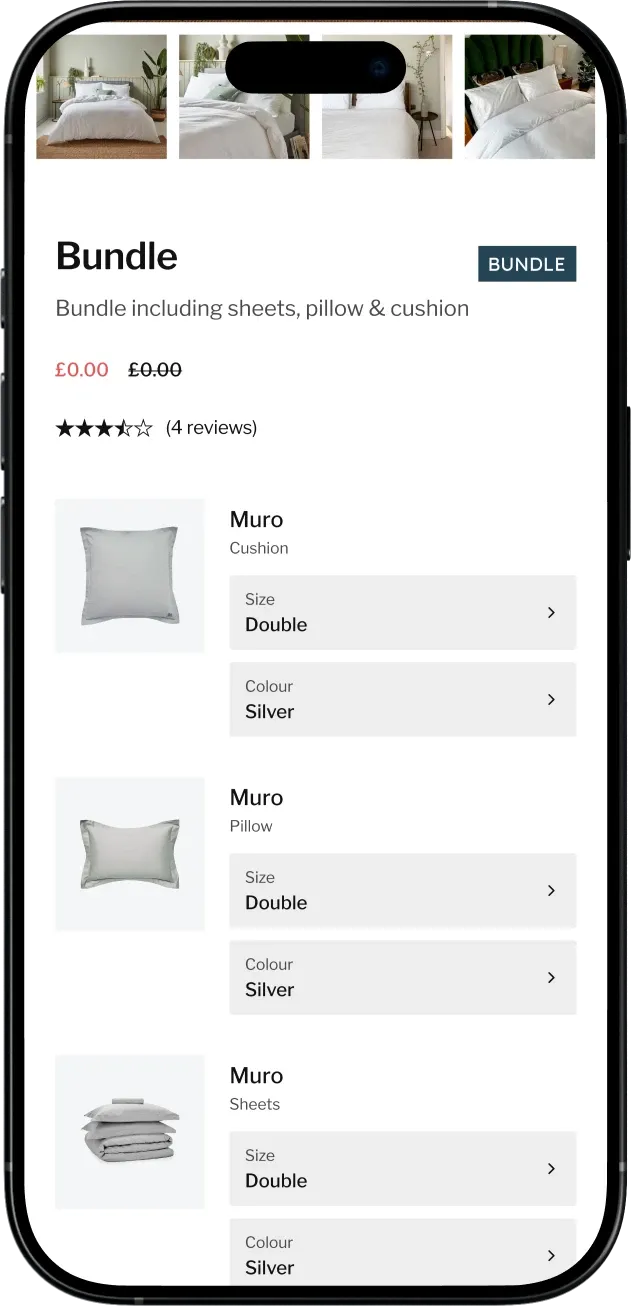View the gallery photo with the green headboard

coord(529,97)
